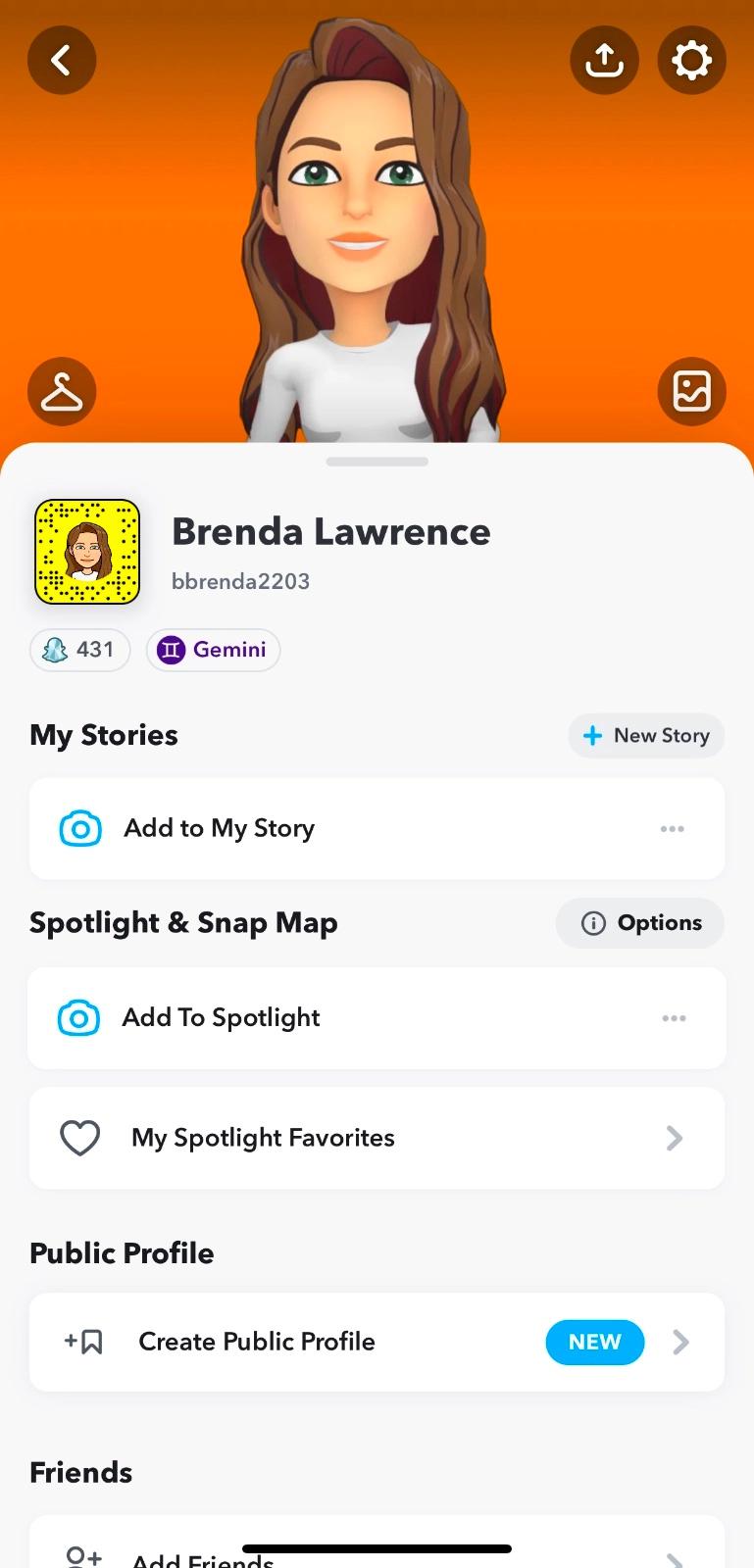Open more options for Add To Spotlight

point(674,1018)
